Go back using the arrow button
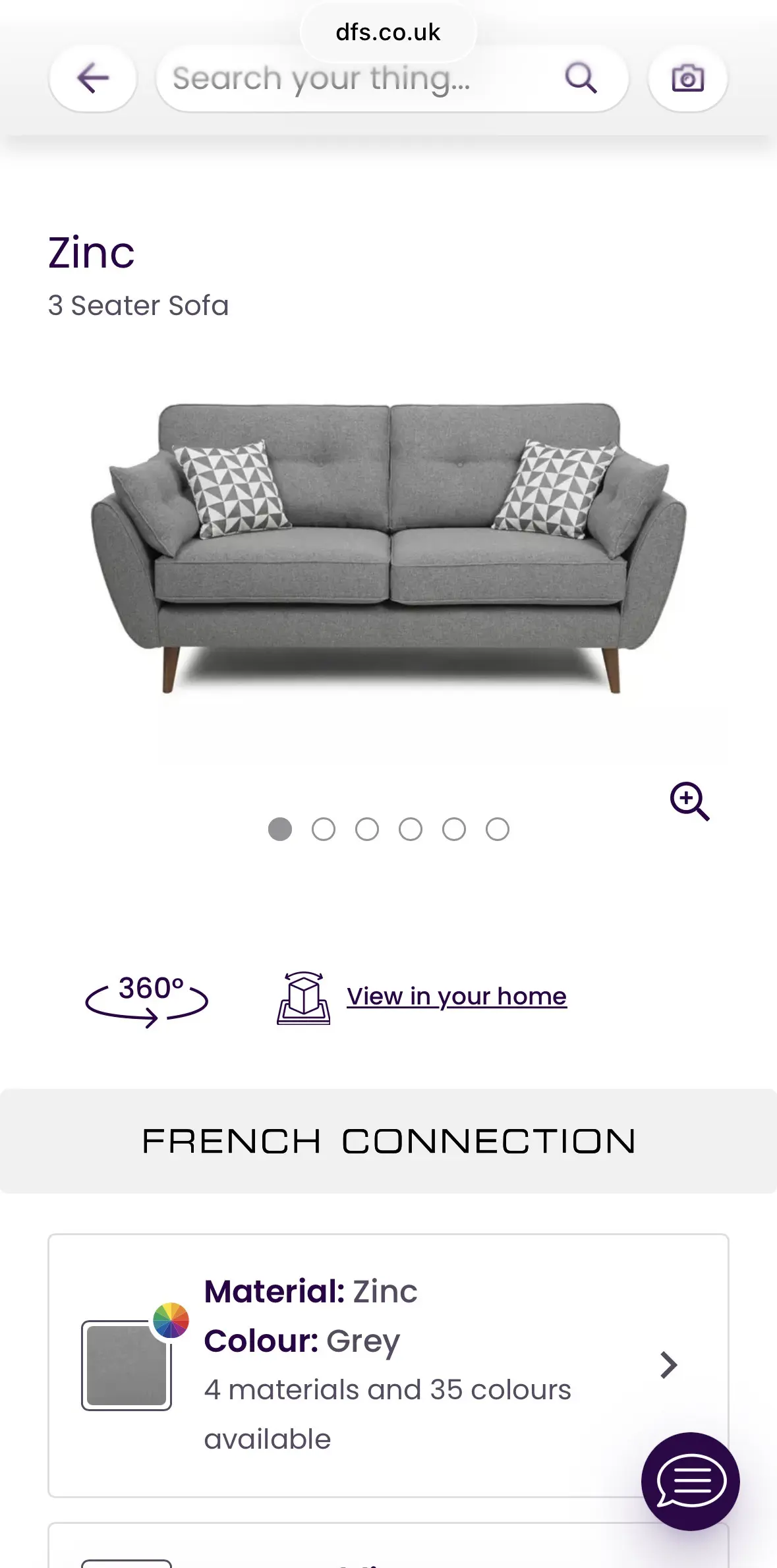 [93, 78]
